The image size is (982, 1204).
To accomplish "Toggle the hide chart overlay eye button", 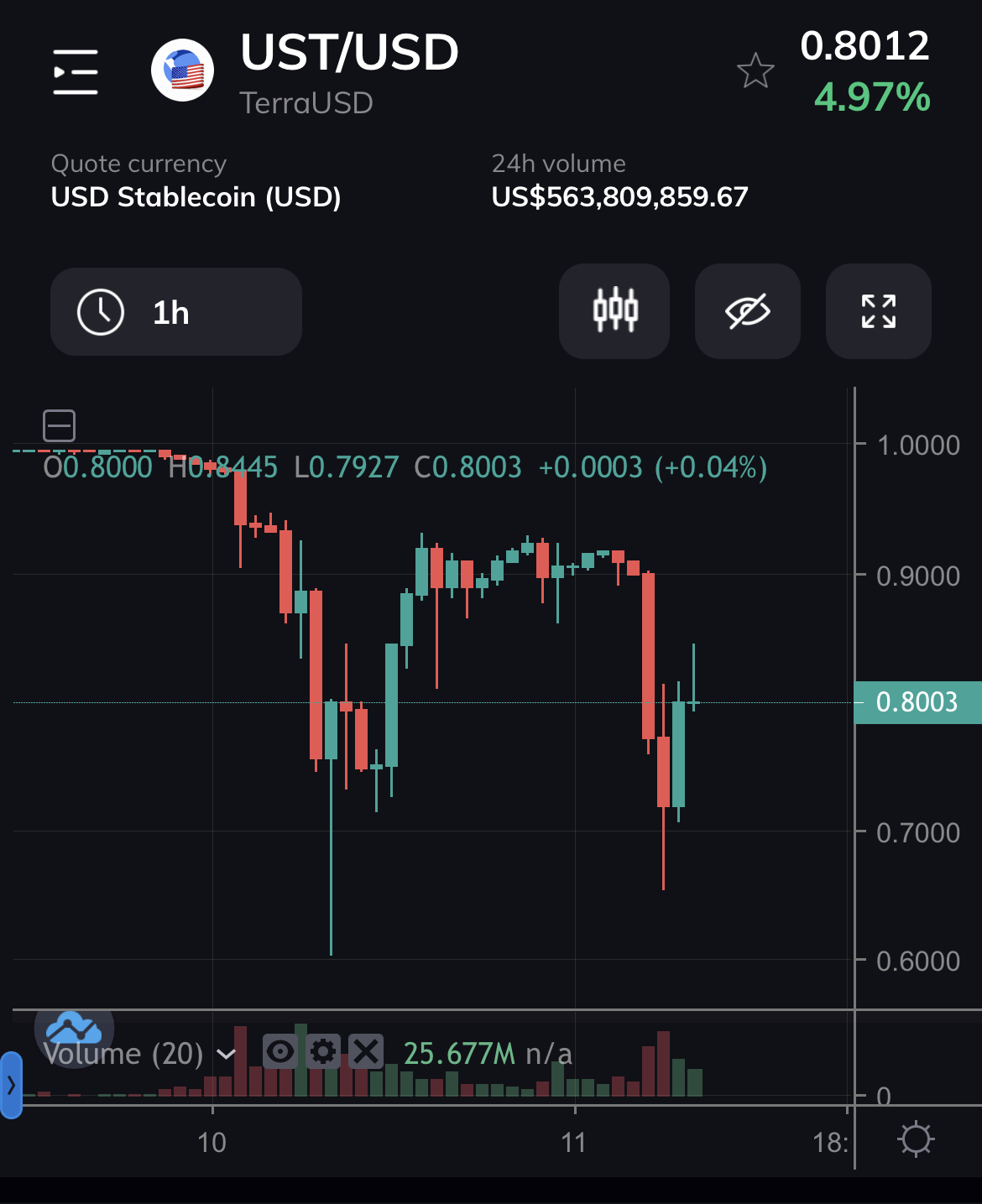I will click(x=747, y=311).
